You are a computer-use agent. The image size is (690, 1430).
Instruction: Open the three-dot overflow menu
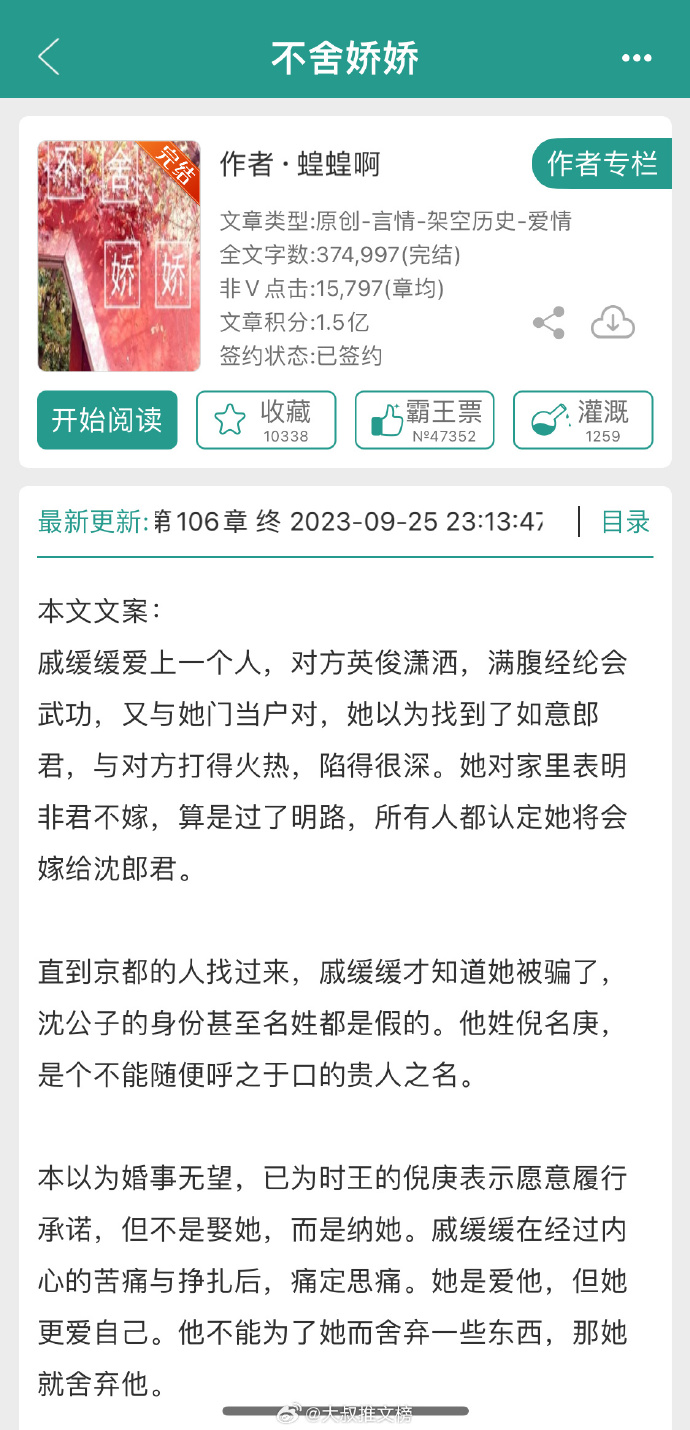636,58
